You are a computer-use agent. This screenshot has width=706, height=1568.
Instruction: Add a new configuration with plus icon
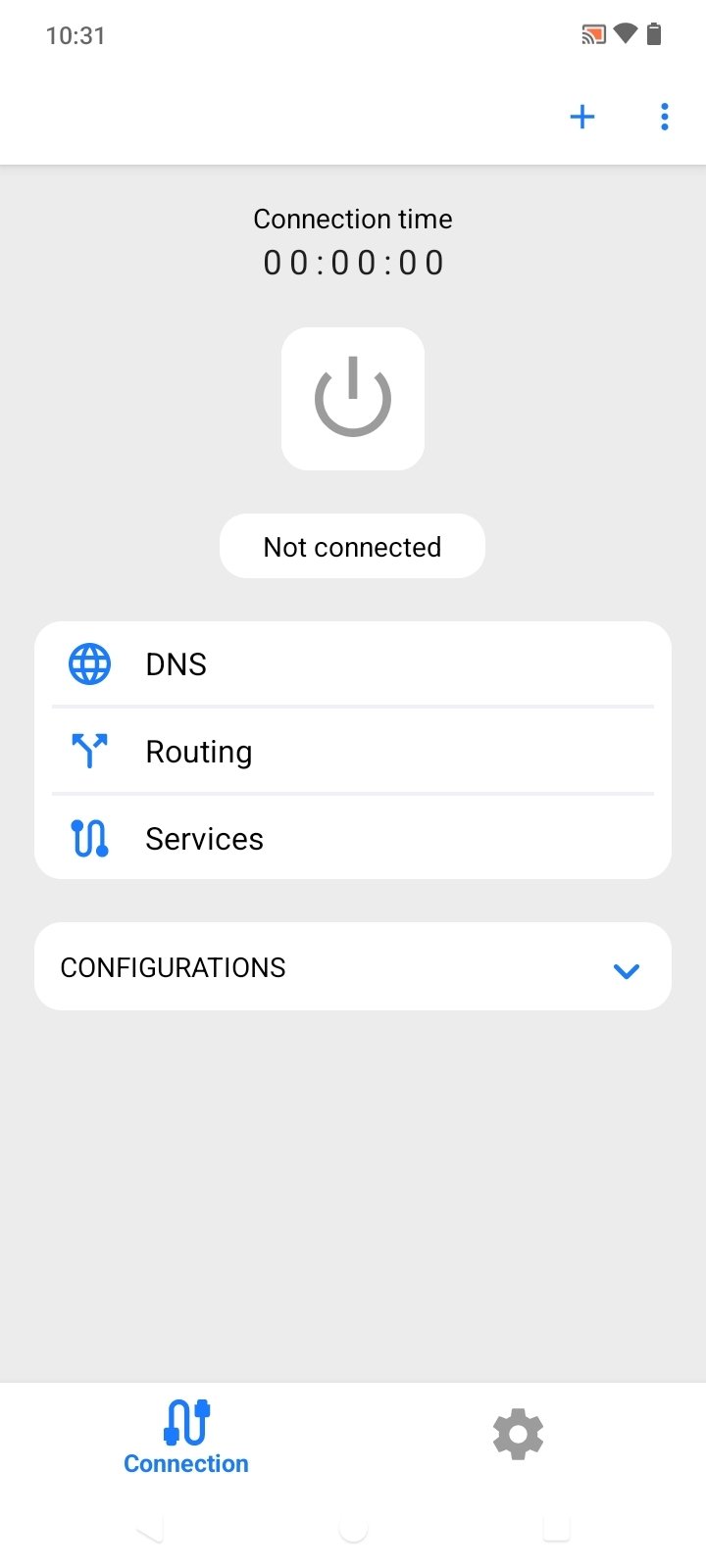[x=582, y=118]
